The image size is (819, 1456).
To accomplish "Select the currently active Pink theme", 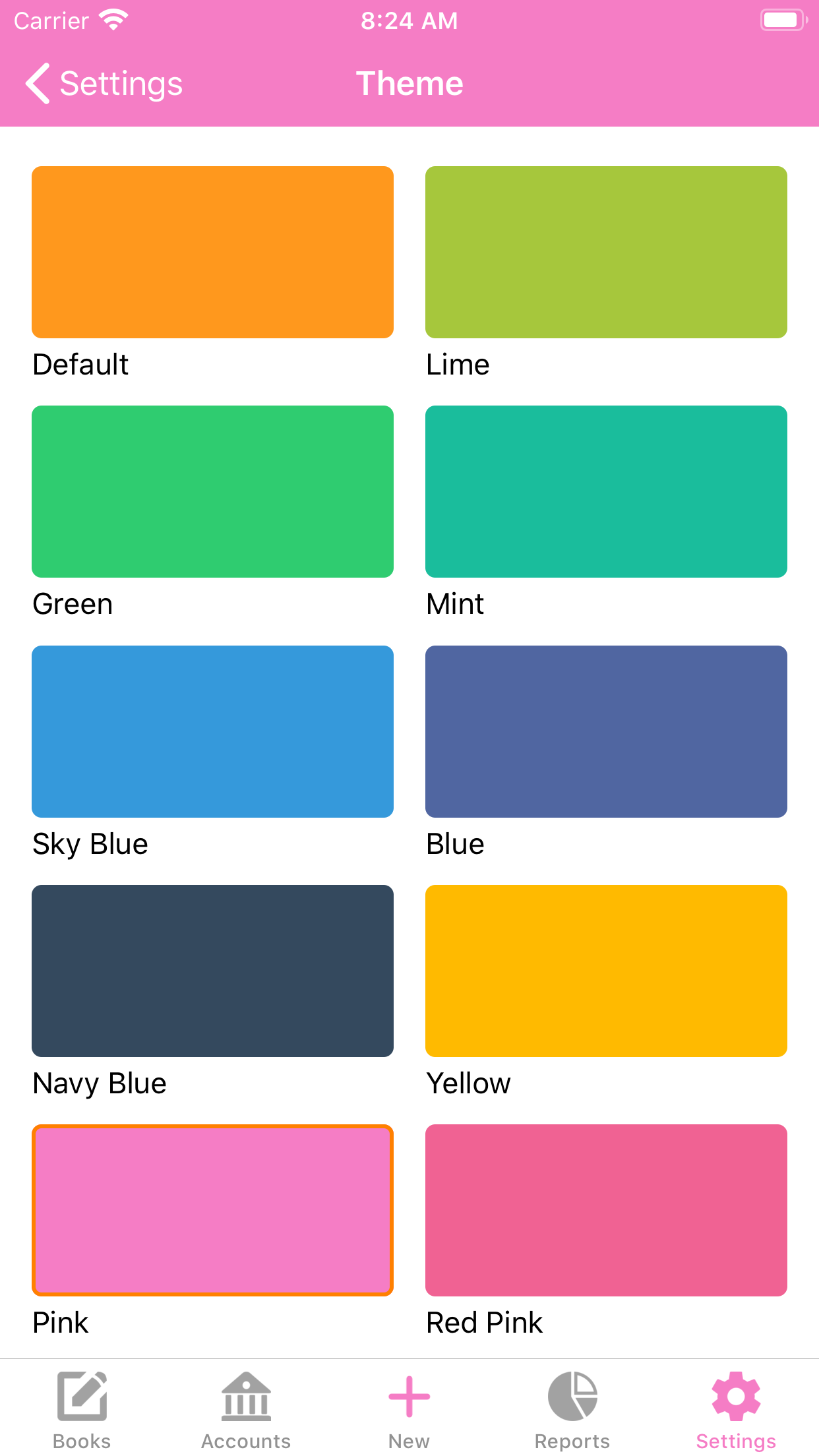I will (x=212, y=1210).
